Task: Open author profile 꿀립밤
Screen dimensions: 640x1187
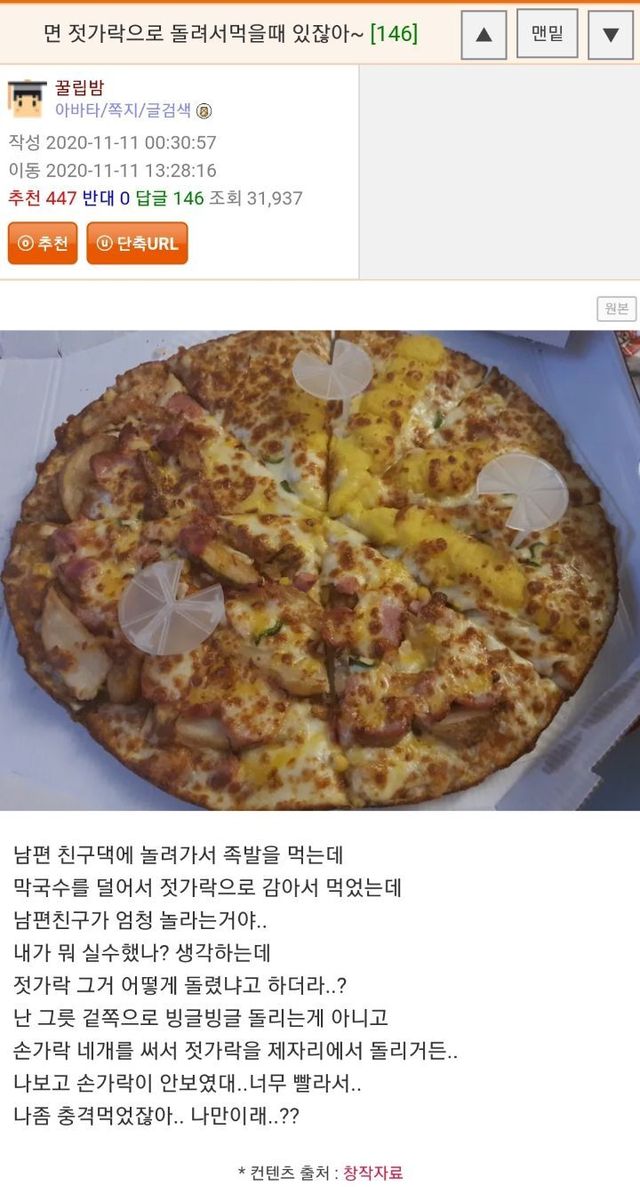Action: 79,88
